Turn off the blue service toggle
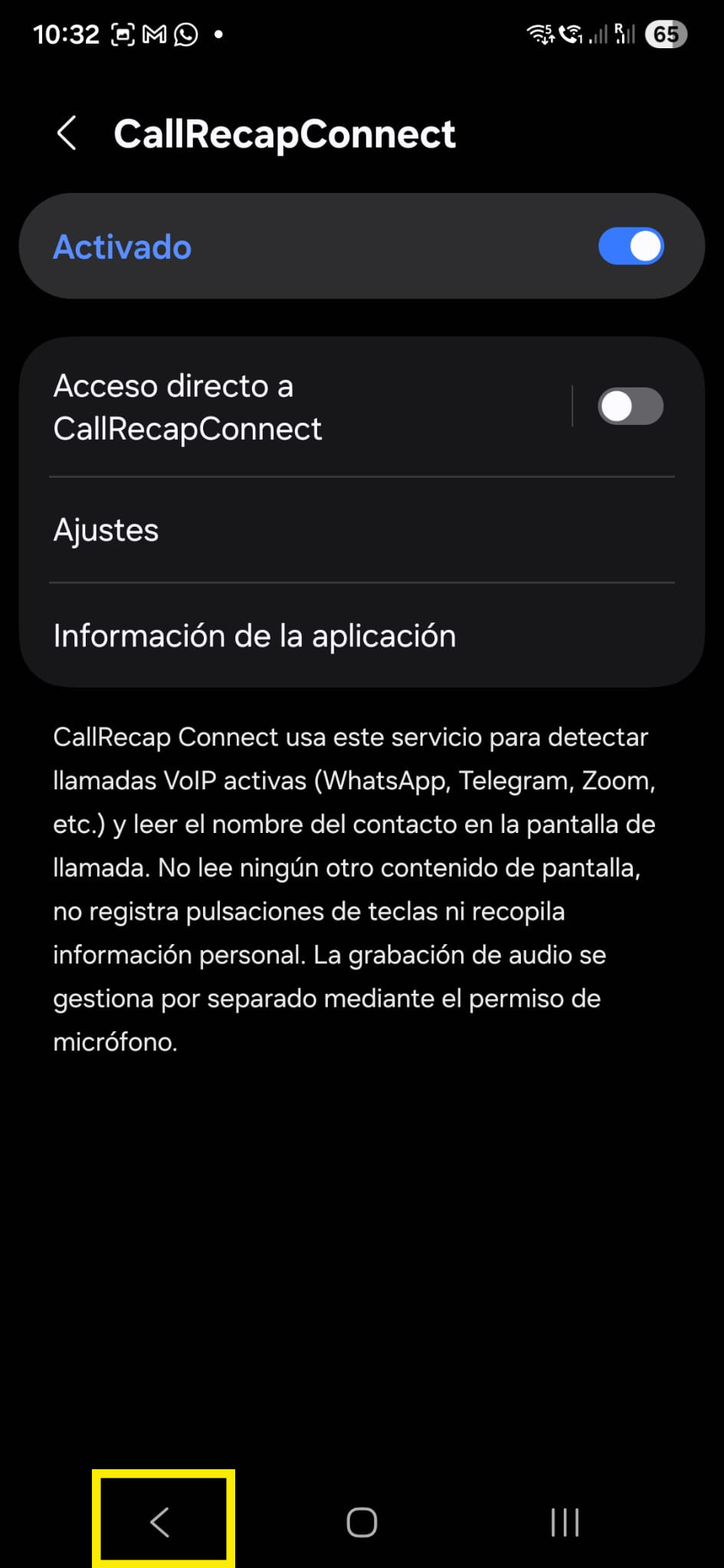Viewport: 724px width, 1568px height. 631,246
